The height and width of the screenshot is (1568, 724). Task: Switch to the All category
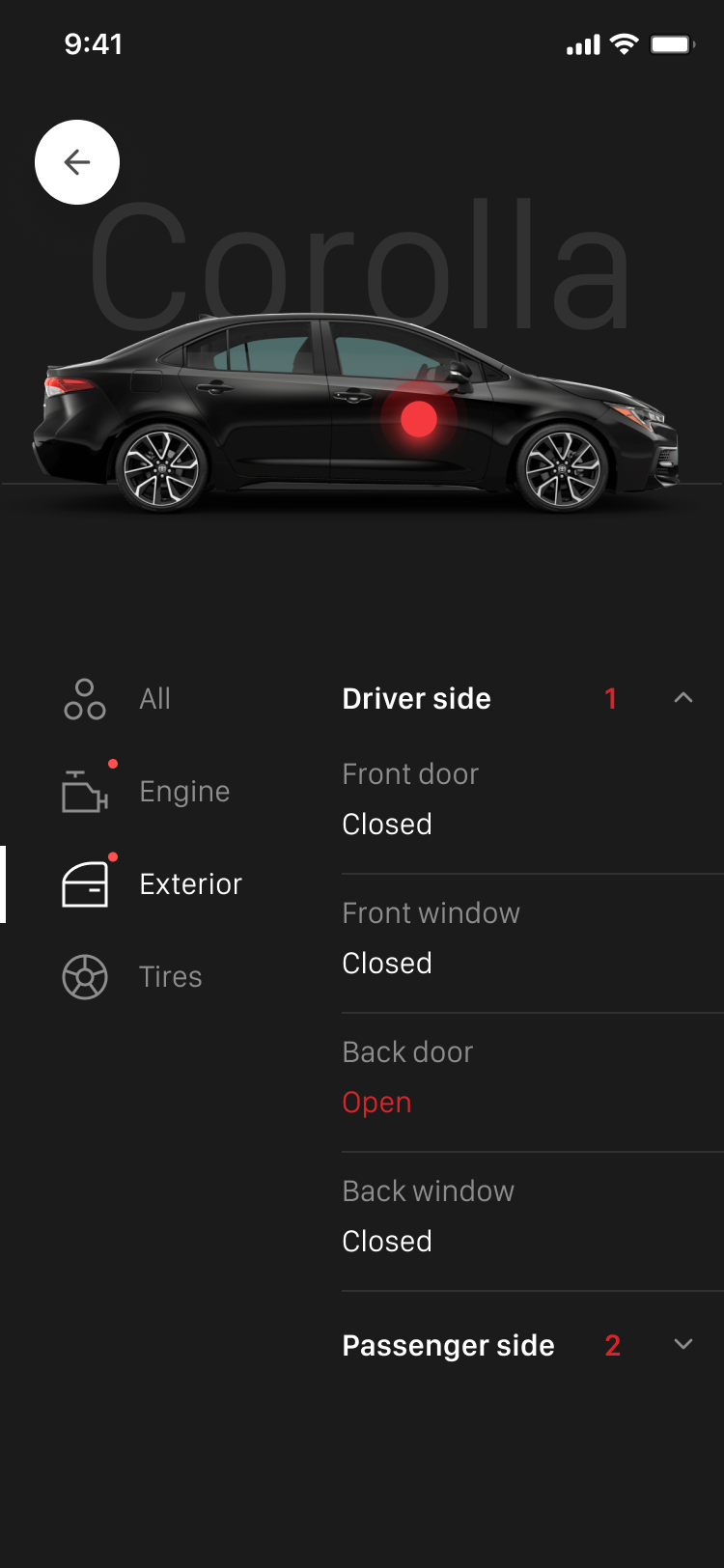pyautogui.click(x=118, y=699)
